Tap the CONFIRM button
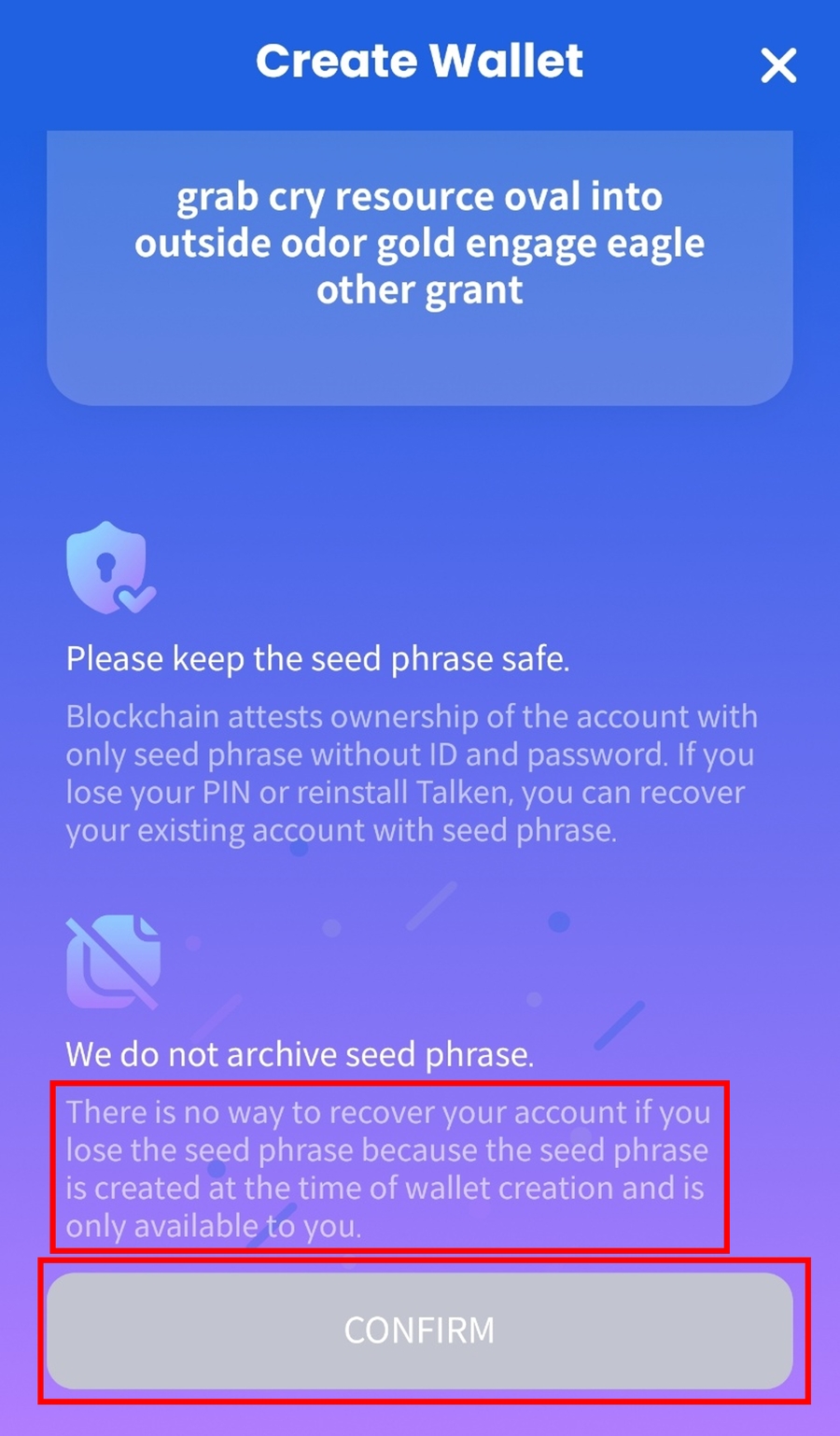 tap(420, 1330)
